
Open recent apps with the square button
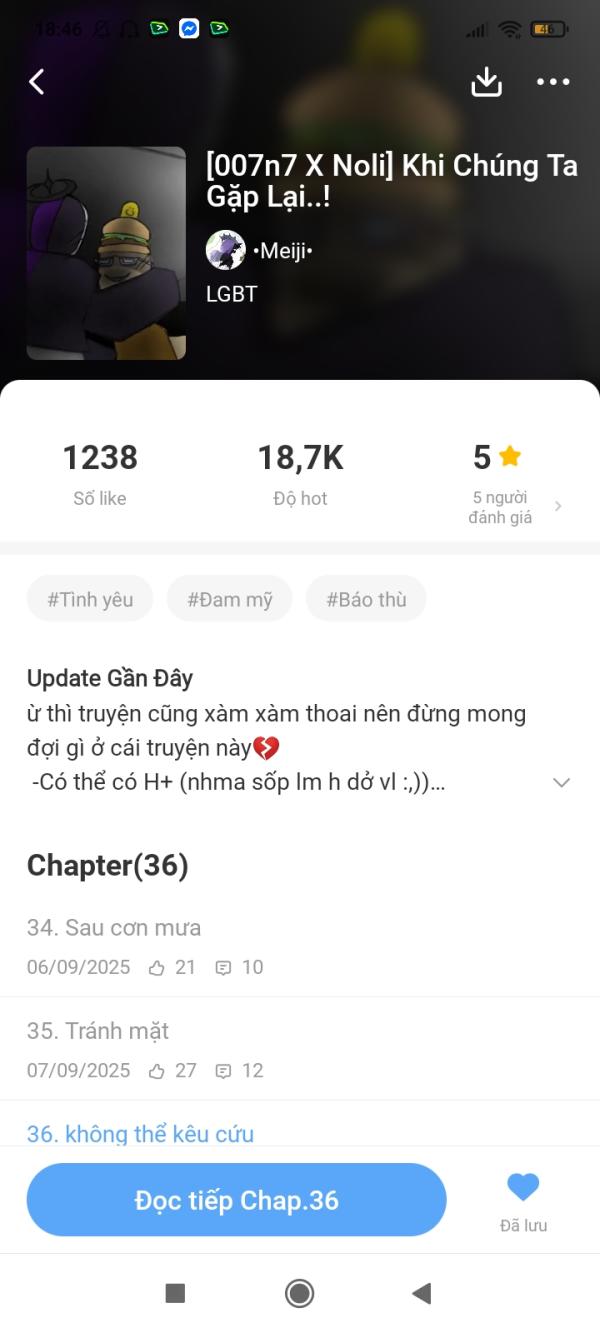(175, 1293)
